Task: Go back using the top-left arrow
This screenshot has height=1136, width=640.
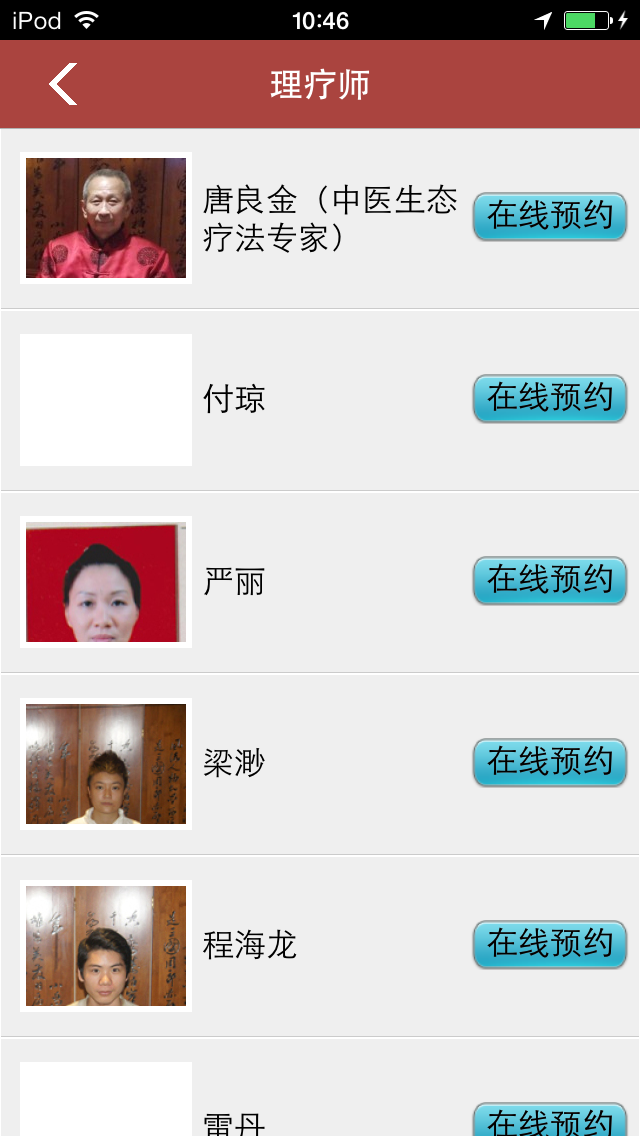Action: pyautogui.click(x=62, y=84)
